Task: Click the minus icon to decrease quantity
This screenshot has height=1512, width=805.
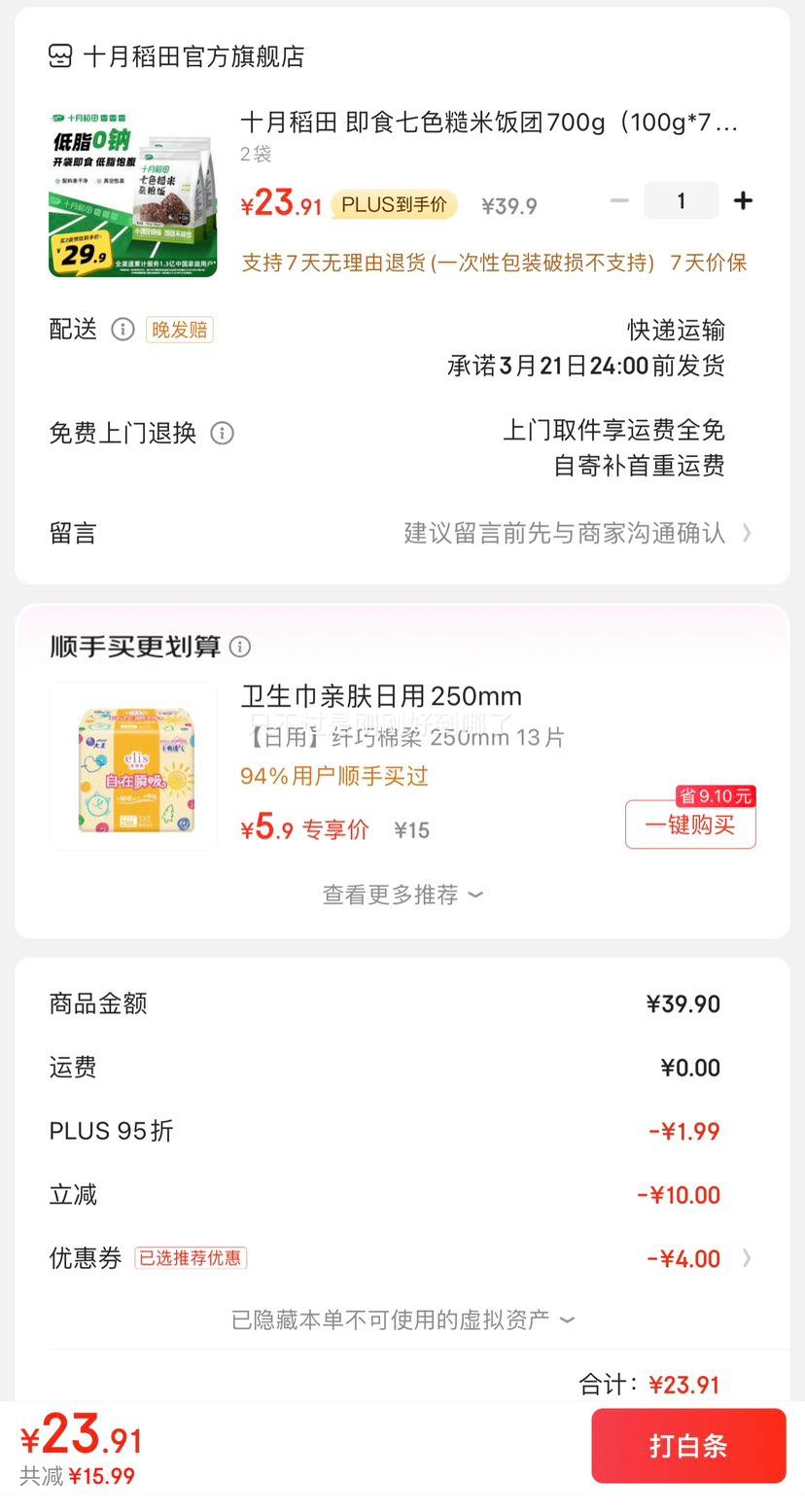Action: pyautogui.click(x=619, y=200)
